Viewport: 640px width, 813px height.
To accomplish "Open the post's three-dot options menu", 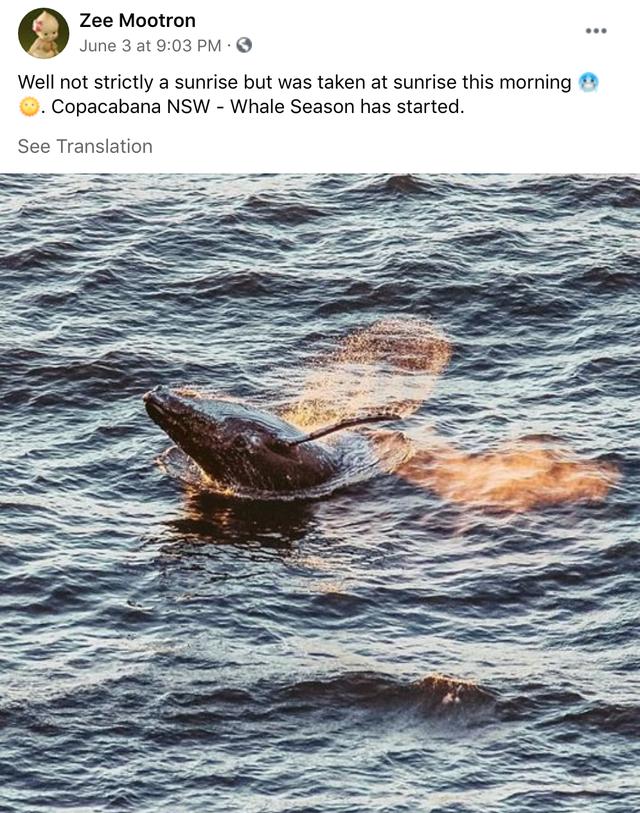I will tap(596, 30).
